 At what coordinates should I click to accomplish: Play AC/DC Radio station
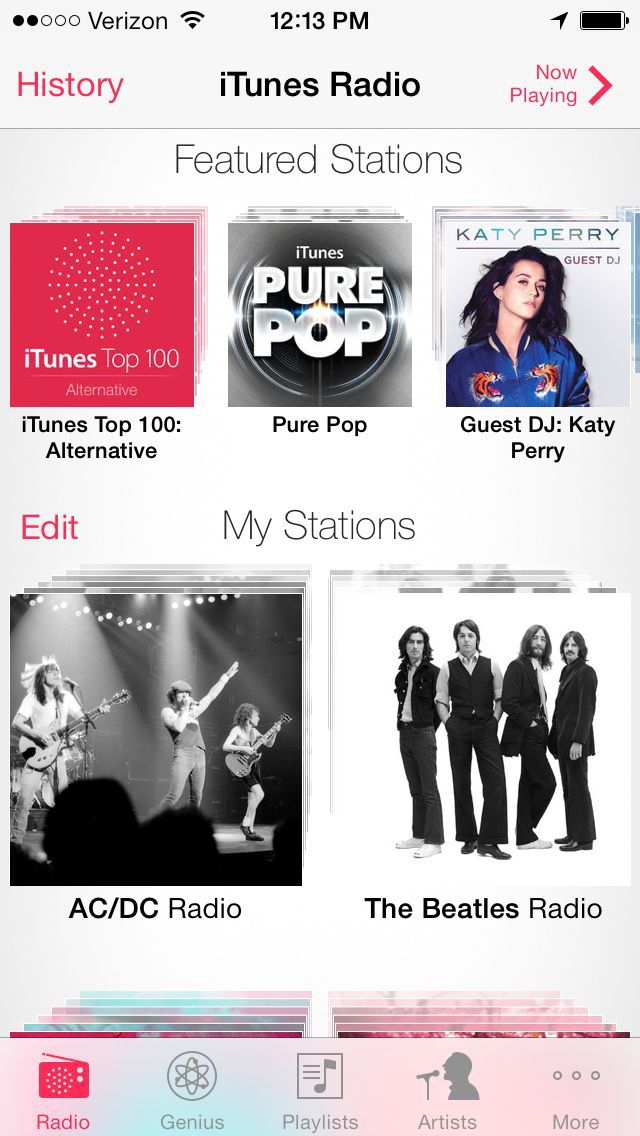[156, 740]
